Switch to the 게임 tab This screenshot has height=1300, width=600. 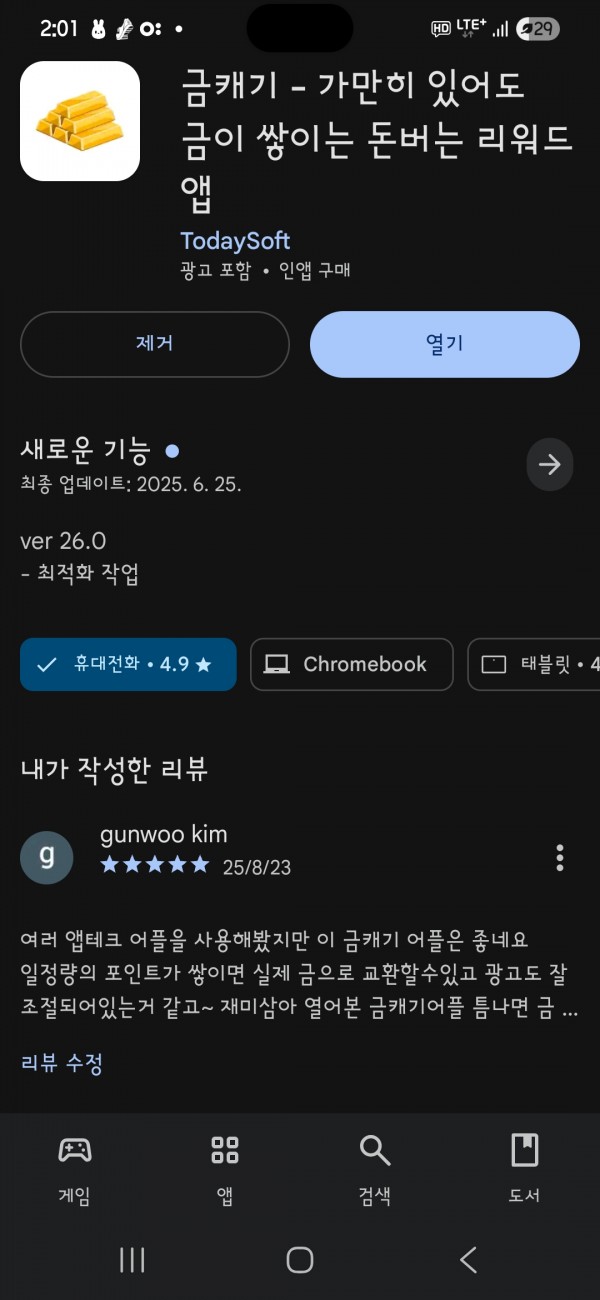[x=75, y=1169]
